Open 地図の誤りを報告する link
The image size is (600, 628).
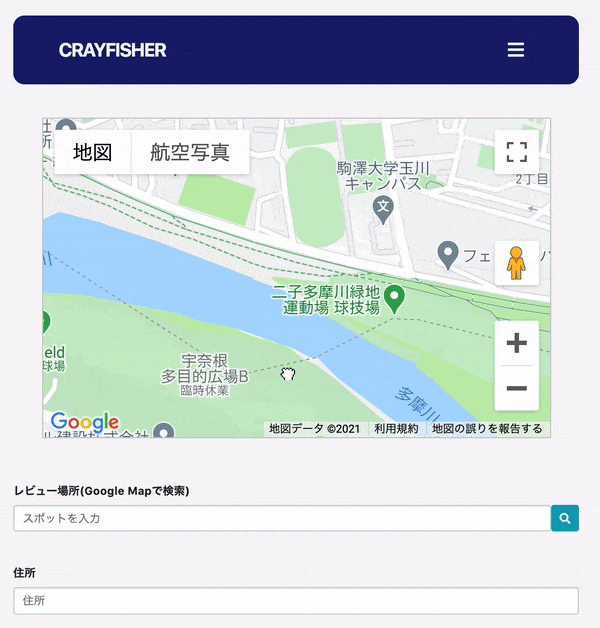point(487,429)
